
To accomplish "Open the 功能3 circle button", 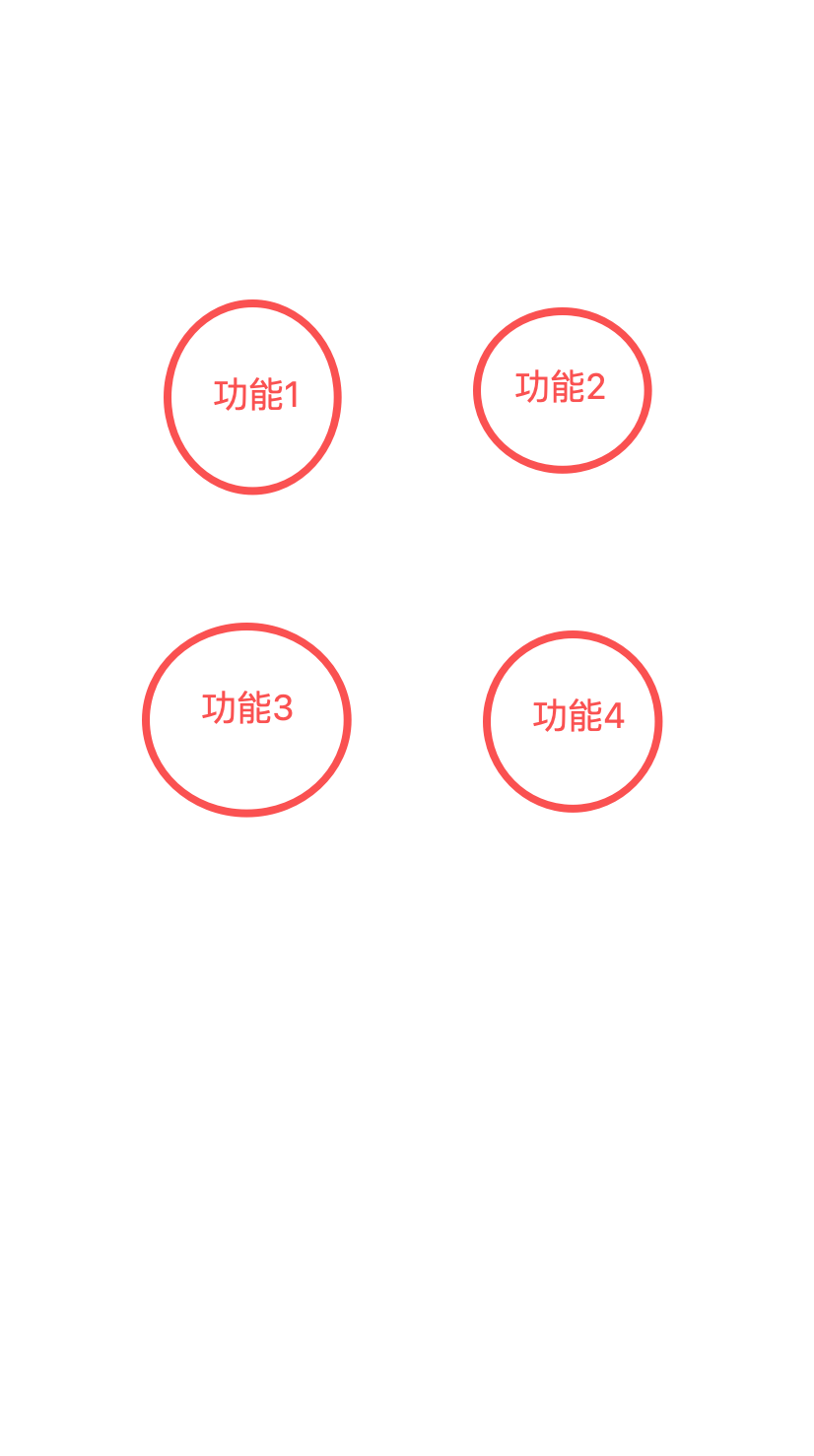I will 246,719.
